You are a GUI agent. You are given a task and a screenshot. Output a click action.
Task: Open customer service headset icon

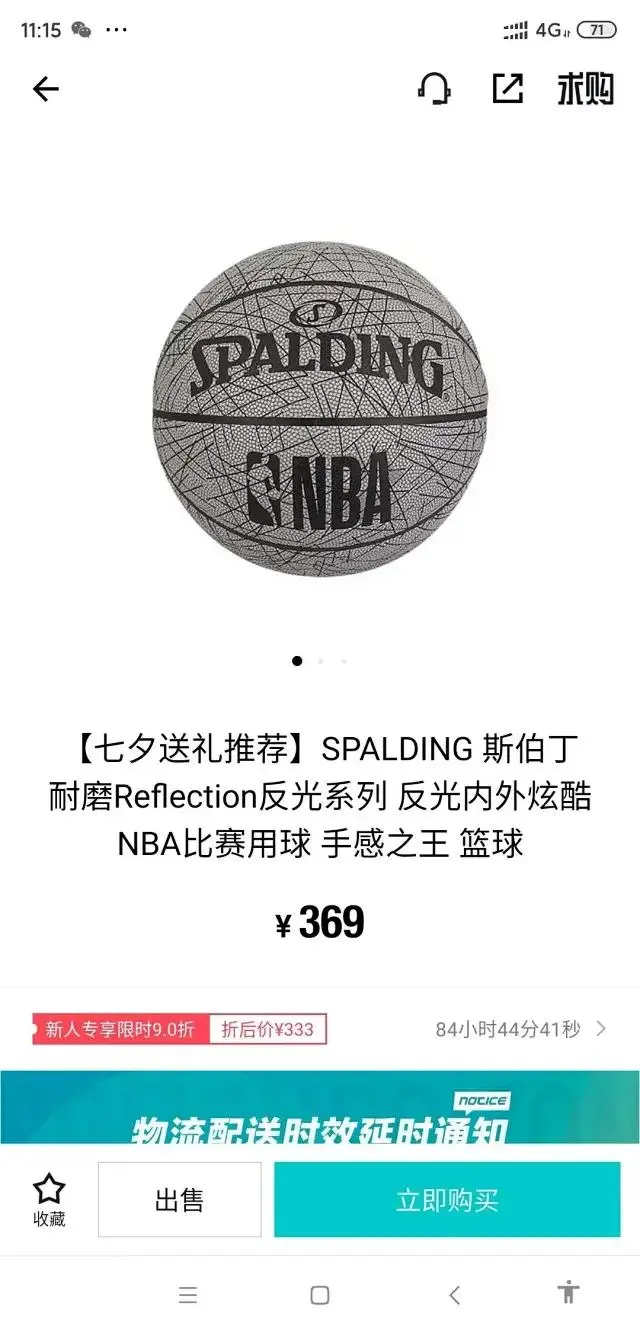point(434,89)
